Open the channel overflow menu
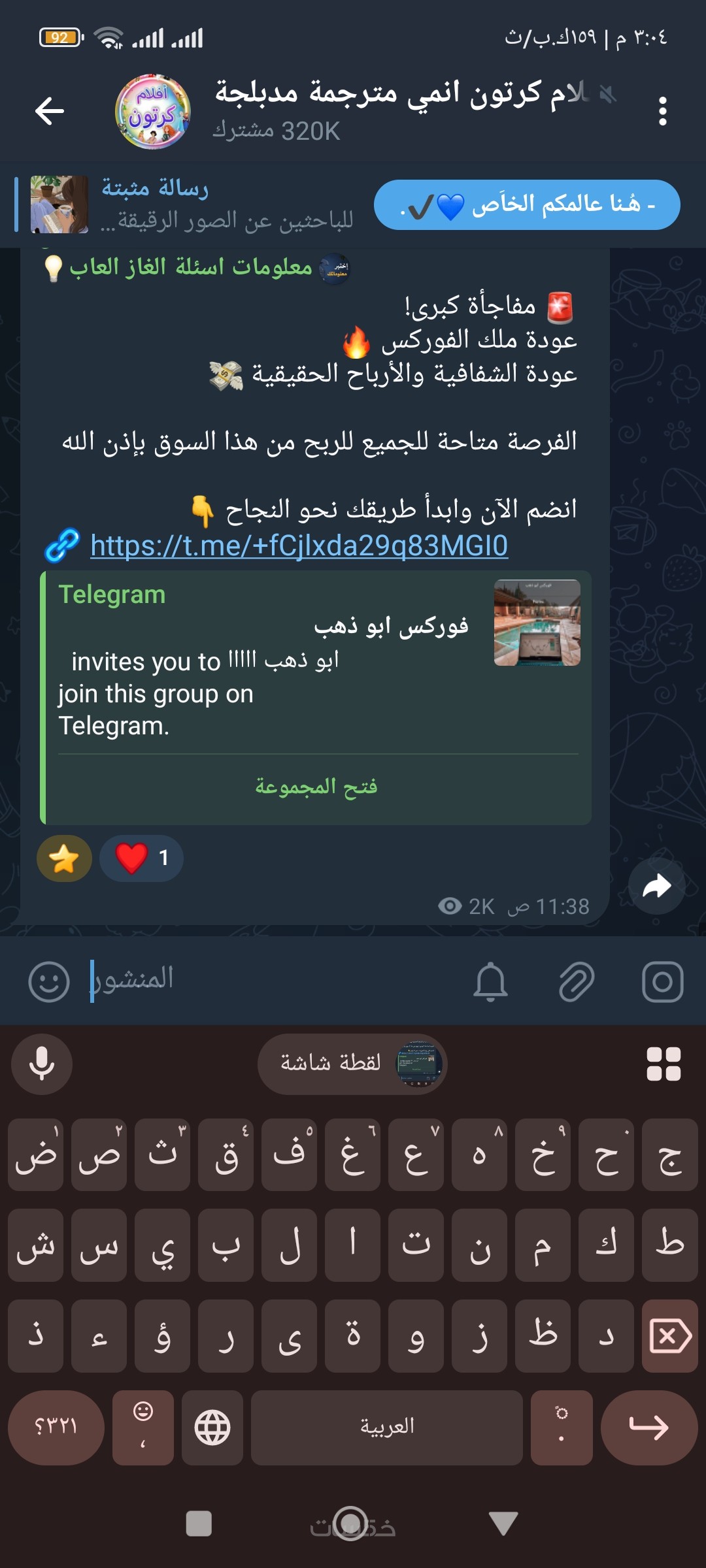 (662, 111)
